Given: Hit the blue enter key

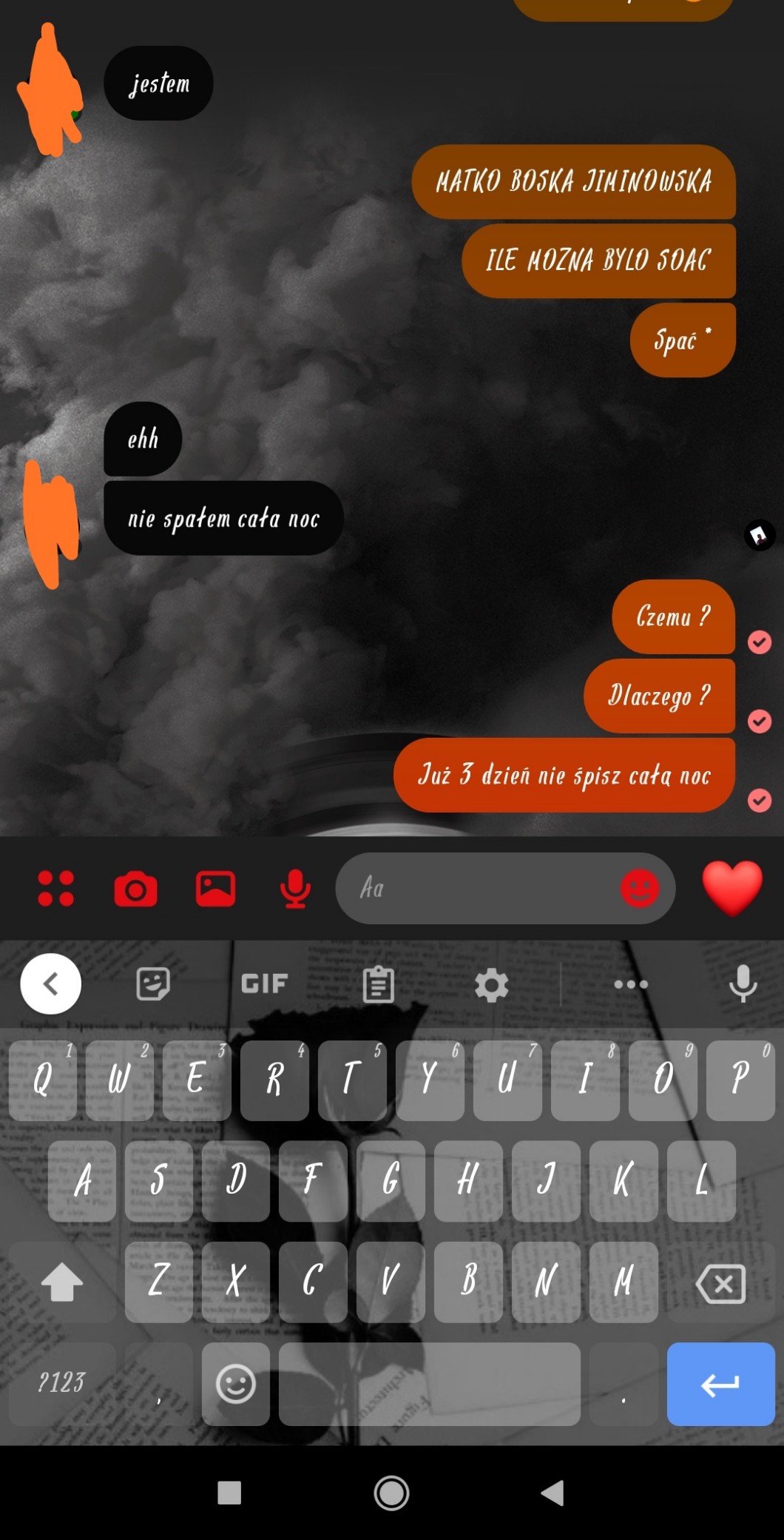Looking at the screenshot, I should click(x=720, y=1384).
